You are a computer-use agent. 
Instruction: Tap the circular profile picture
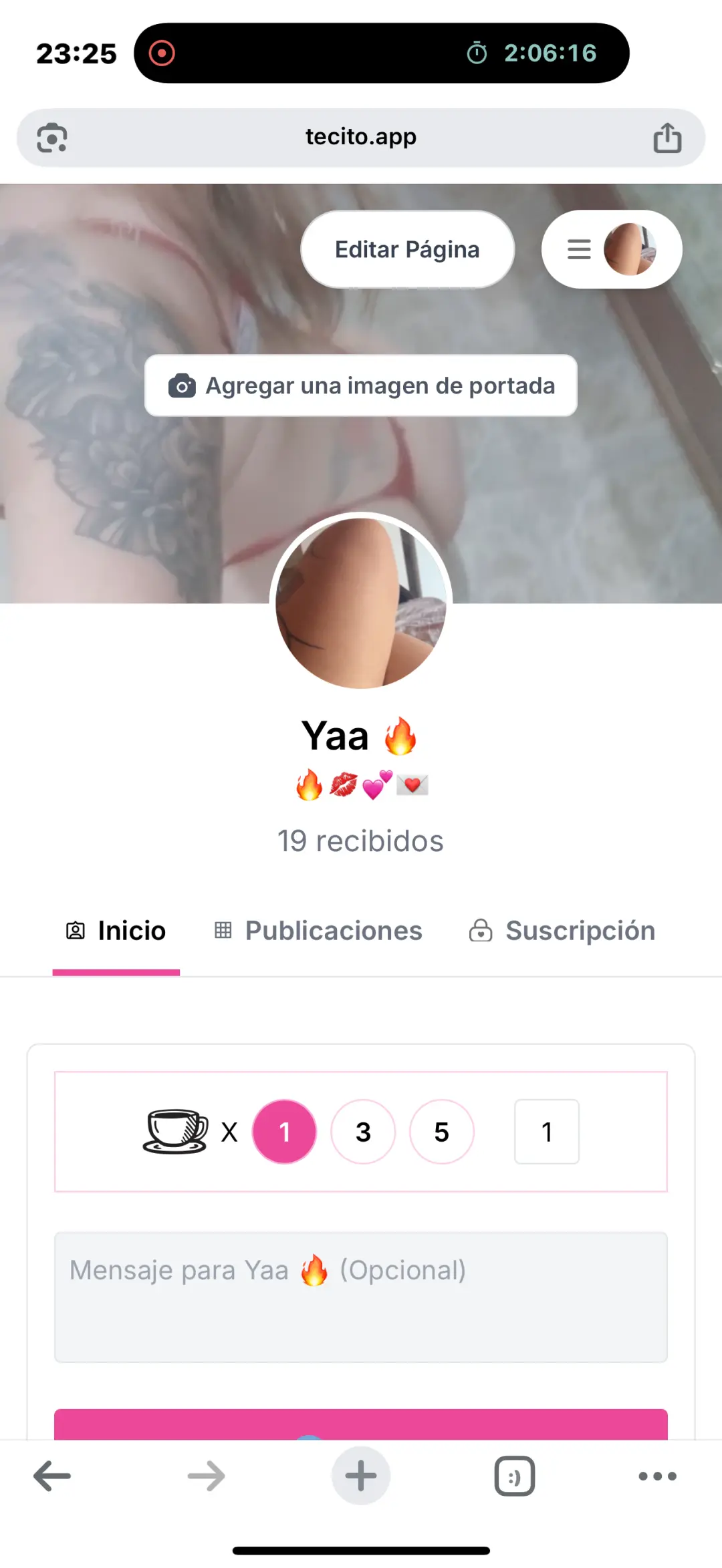click(x=361, y=601)
